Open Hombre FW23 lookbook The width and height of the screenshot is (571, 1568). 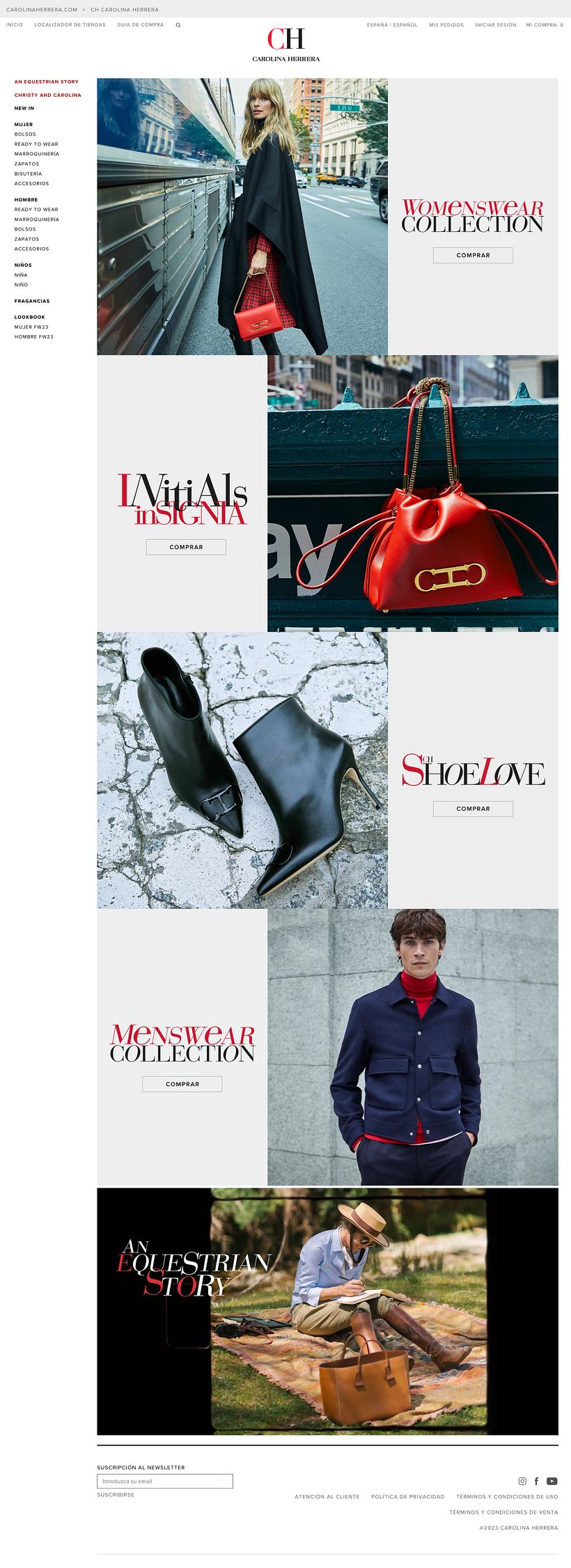[33, 337]
